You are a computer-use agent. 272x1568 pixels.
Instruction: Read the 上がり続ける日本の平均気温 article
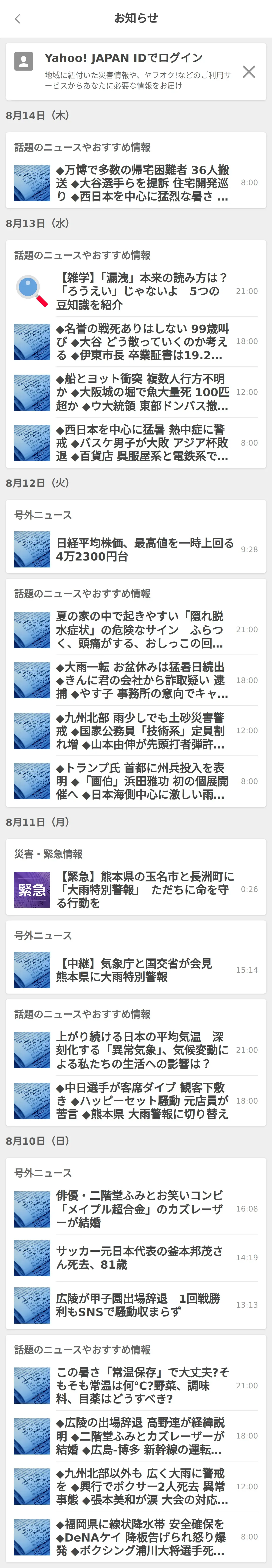[x=142, y=1050]
